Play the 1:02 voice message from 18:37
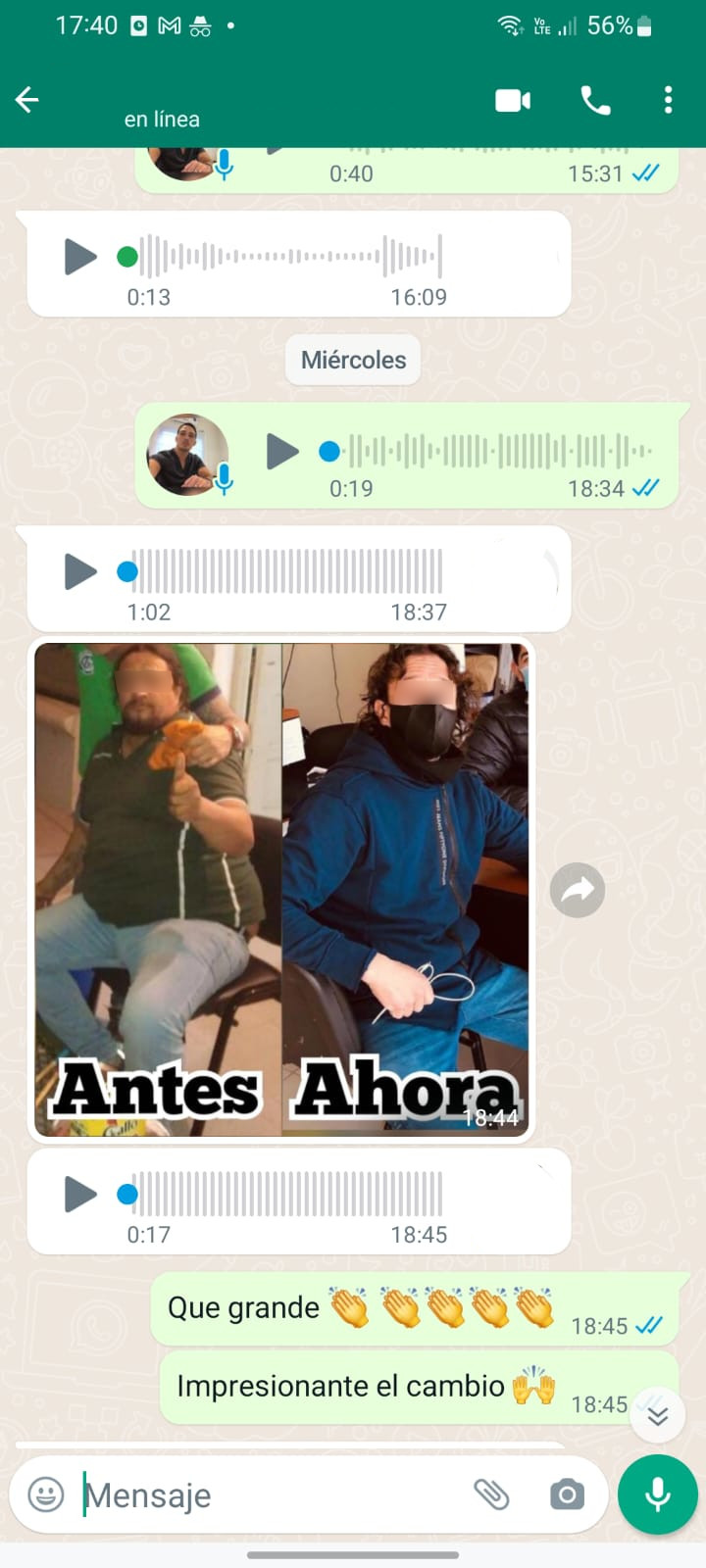Image resolution: width=706 pixels, height=1568 pixels. [x=80, y=571]
